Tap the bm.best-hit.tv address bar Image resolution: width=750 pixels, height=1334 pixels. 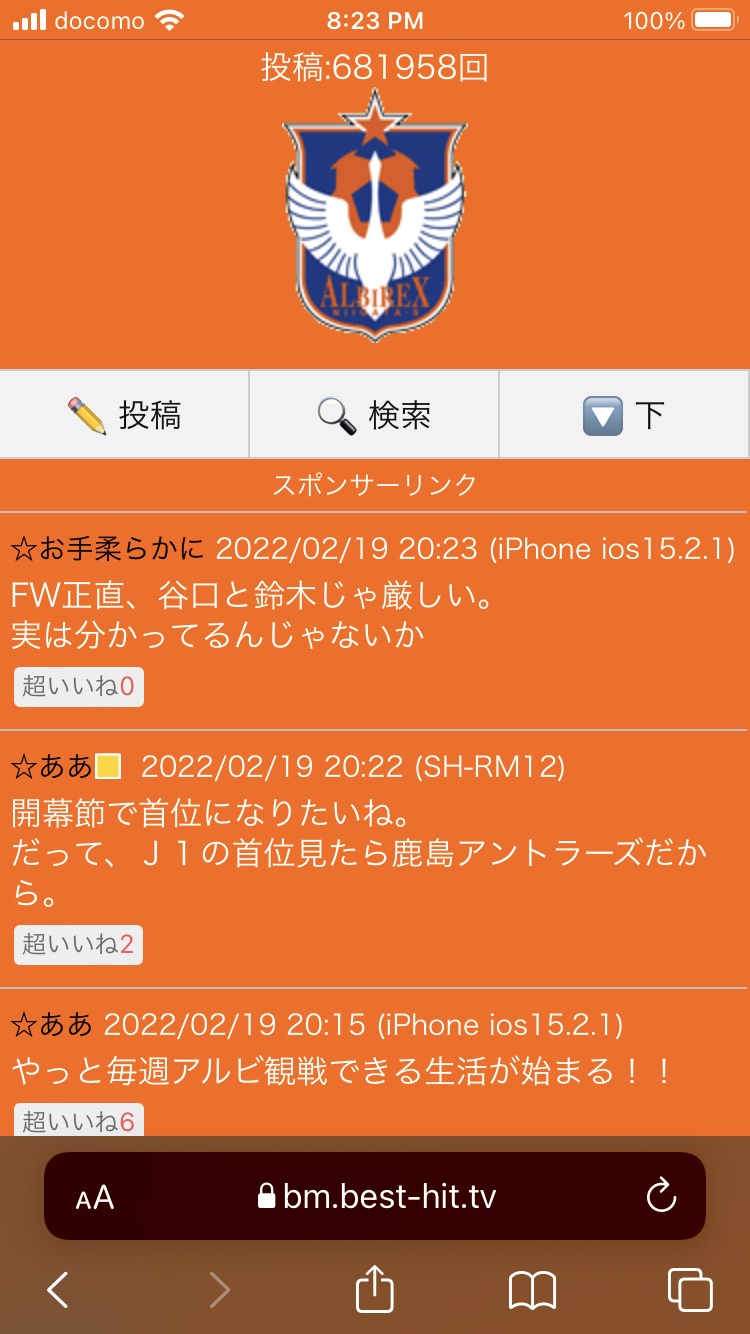376,1197
